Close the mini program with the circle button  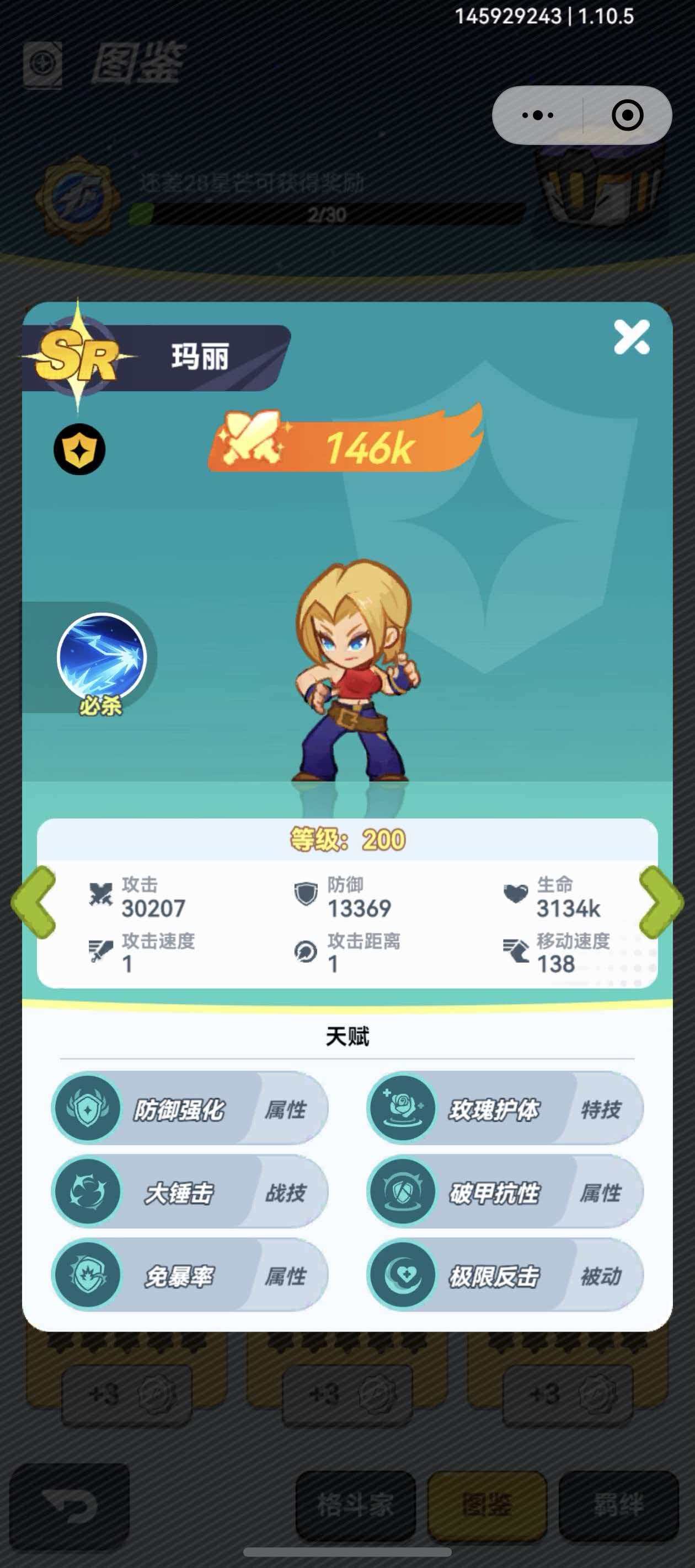pyautogui.click(x=627, y=115)
